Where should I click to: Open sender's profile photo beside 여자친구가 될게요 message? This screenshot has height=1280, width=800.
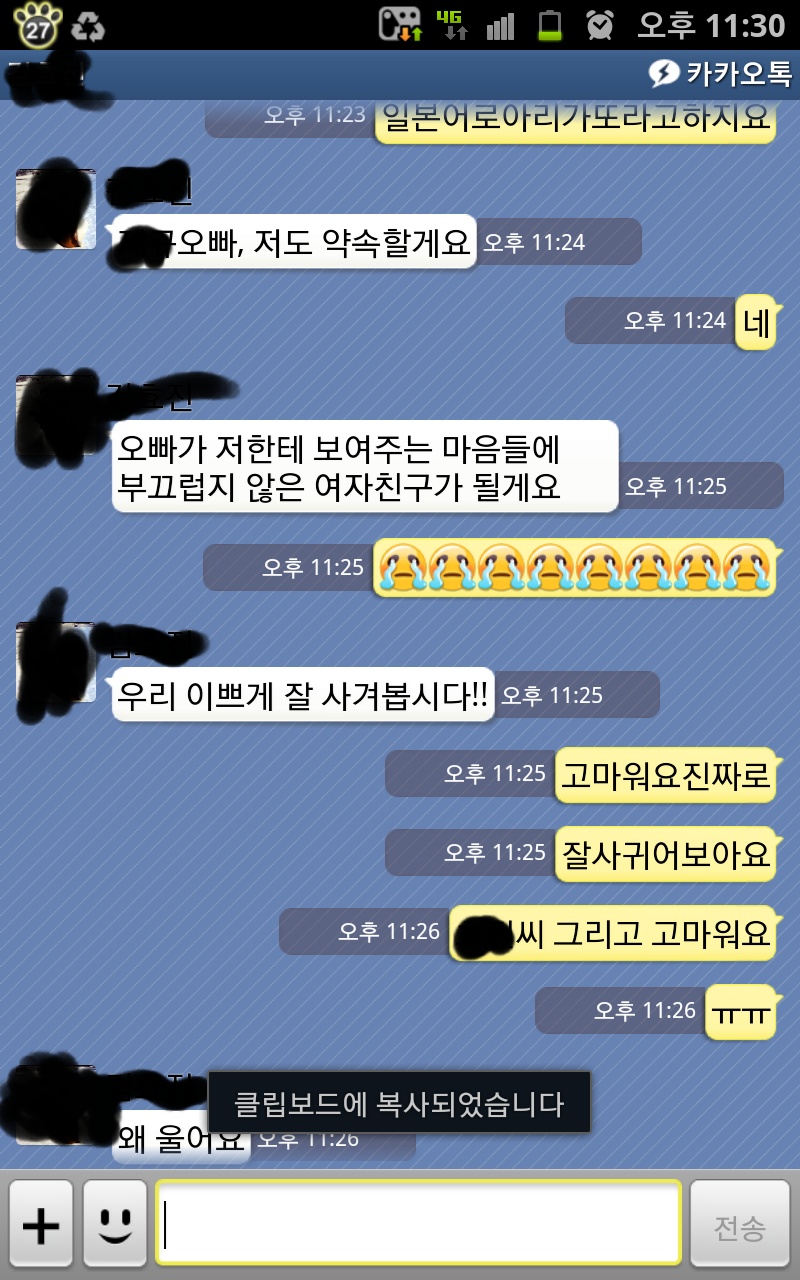(x=56, y=415)
